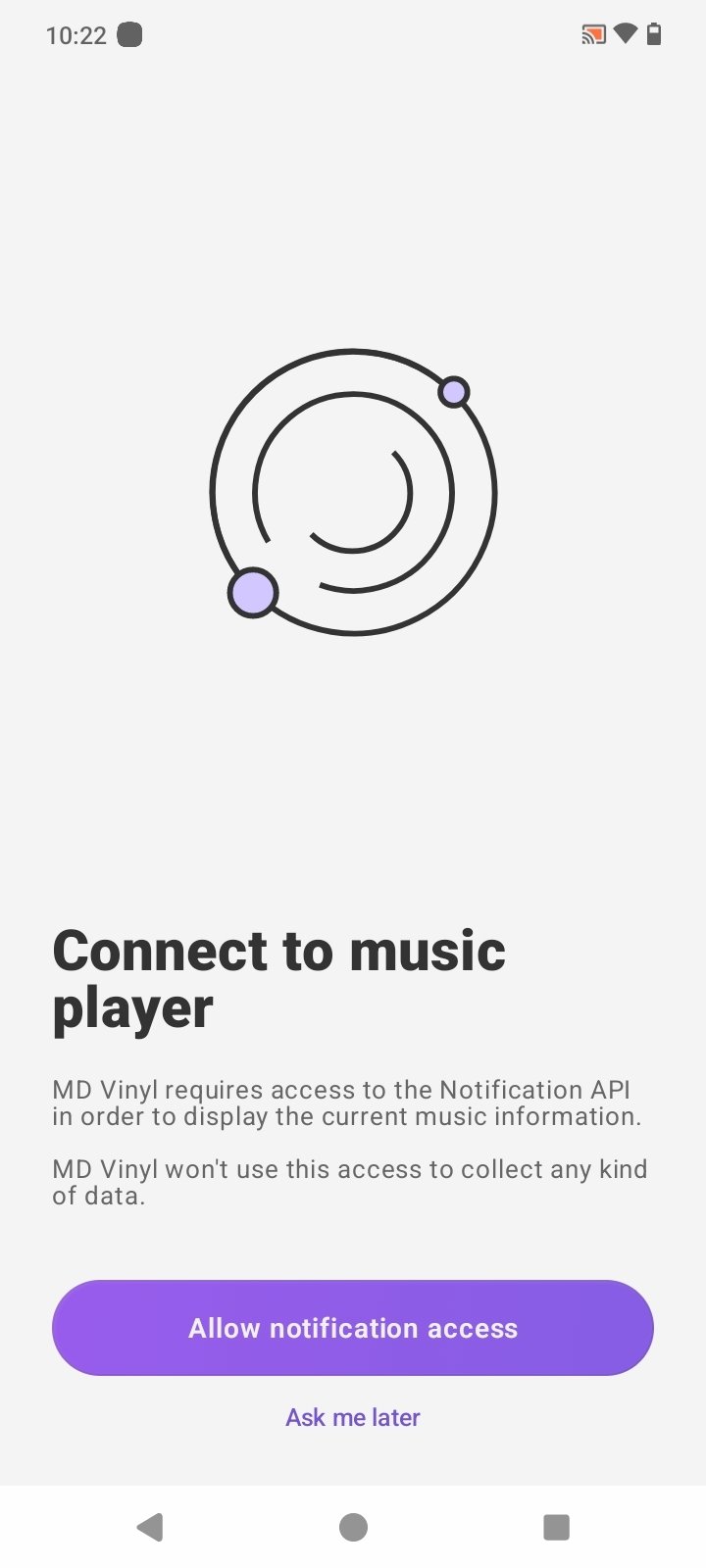Tap Allow notification access button

coord(353,1328)
